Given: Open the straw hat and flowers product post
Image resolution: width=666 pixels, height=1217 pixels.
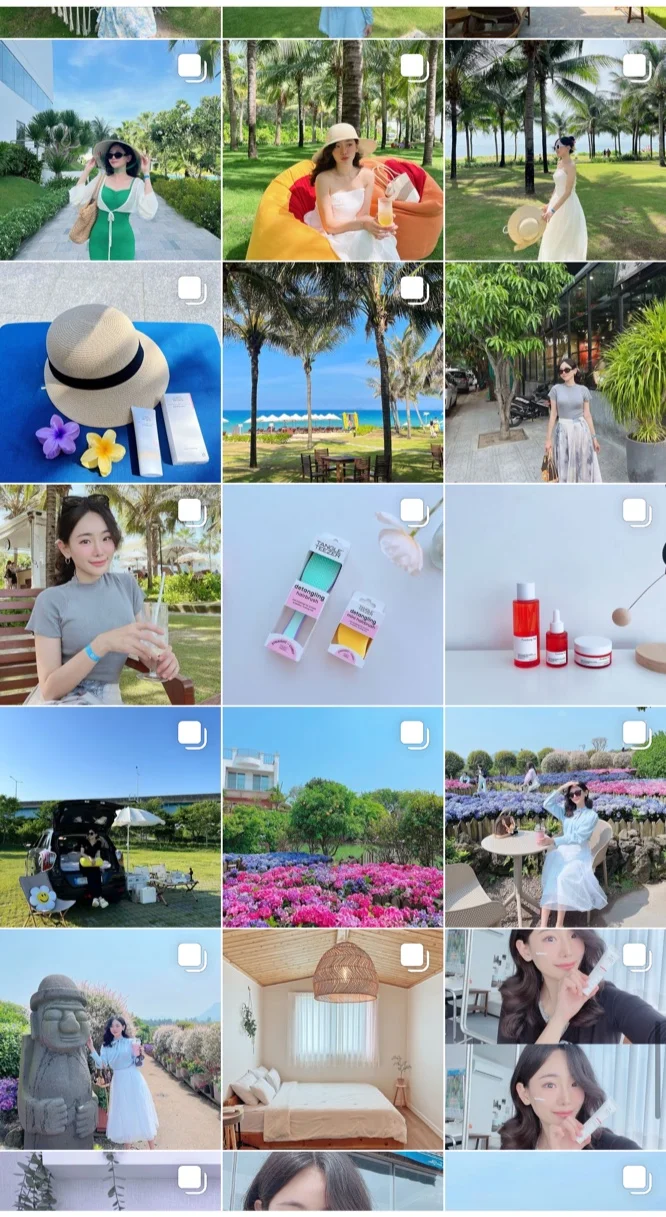Looking at the screenshot, I should click(x=110, y=373).
